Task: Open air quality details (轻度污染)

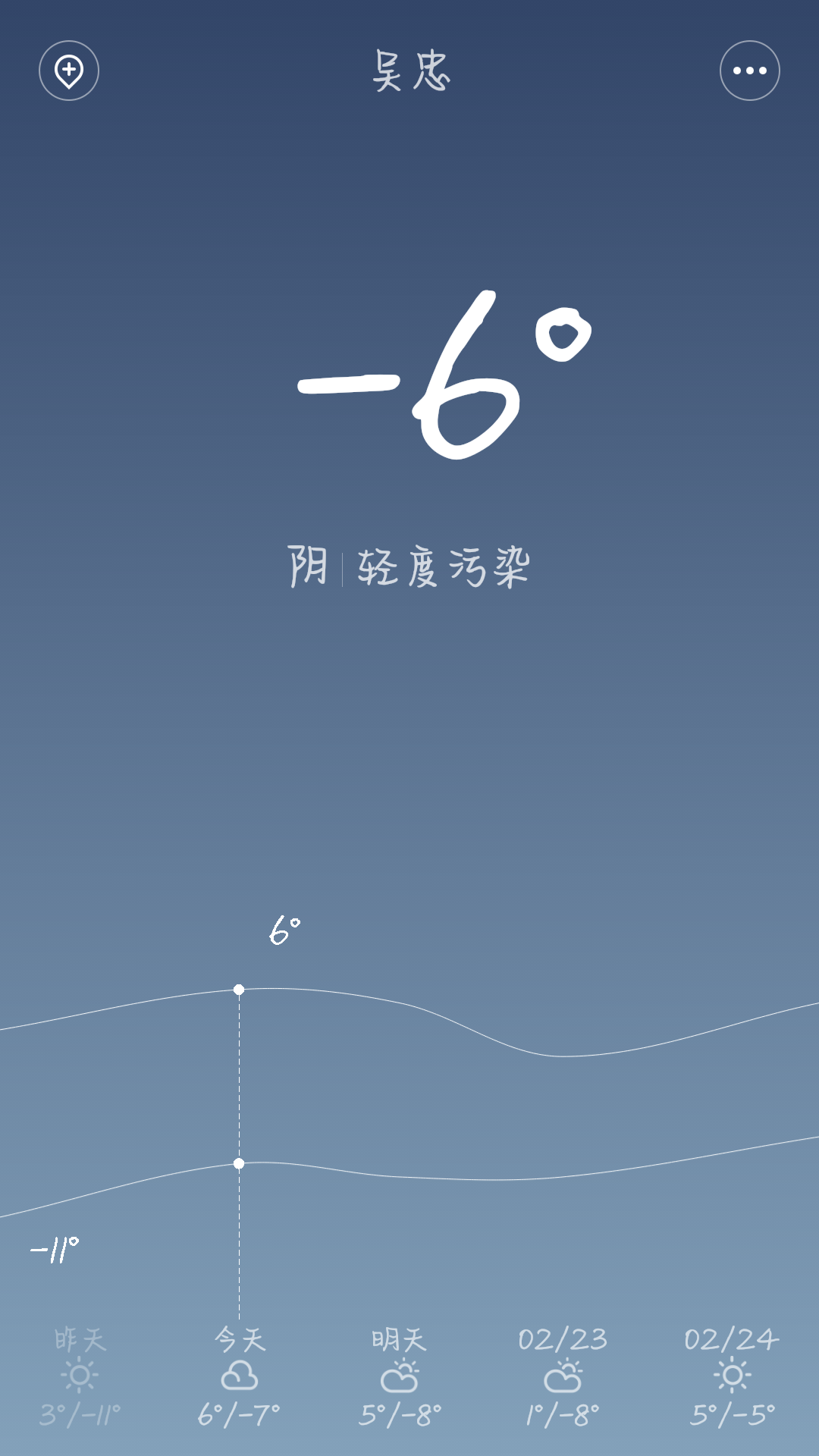Action: tap(444, 566)
